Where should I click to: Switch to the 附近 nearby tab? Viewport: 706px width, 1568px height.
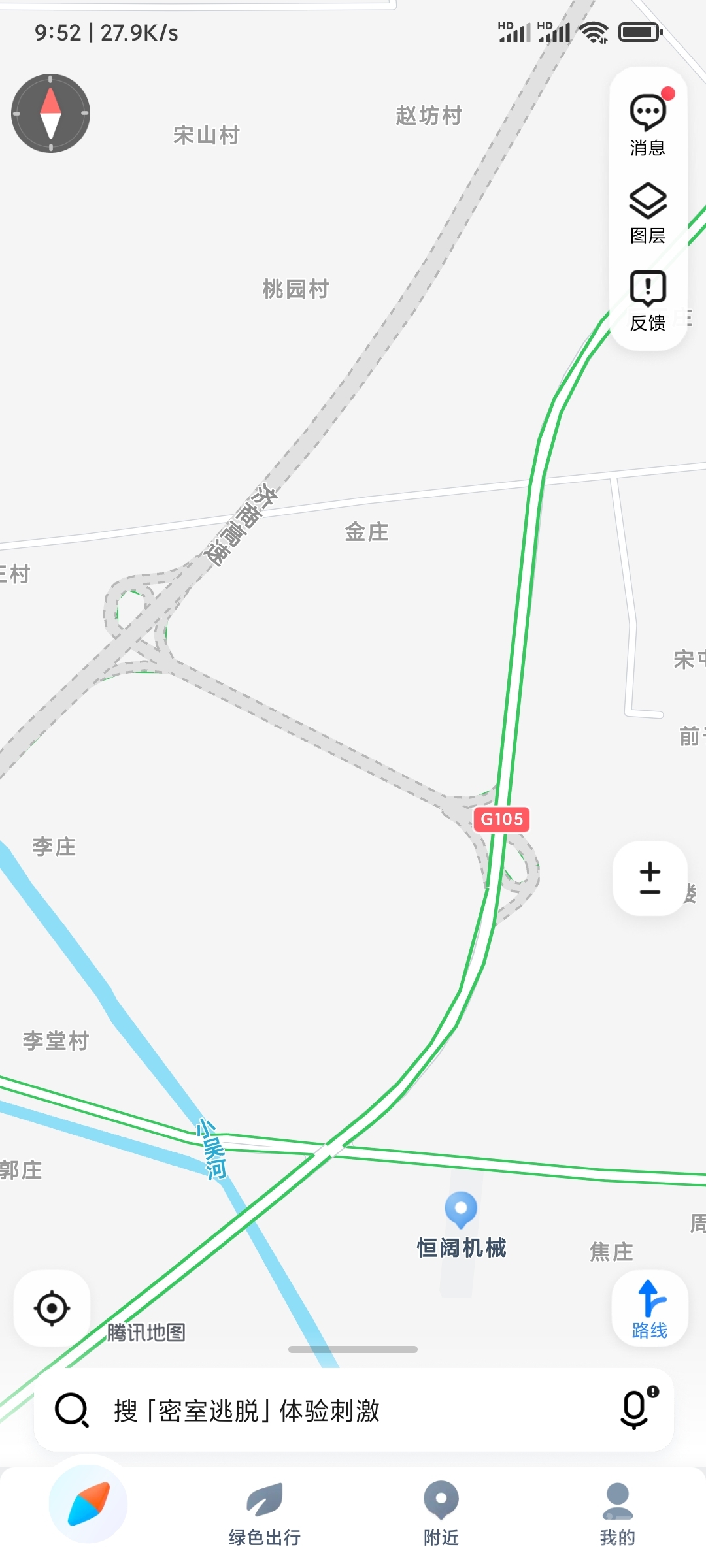tap(441, 1516)
